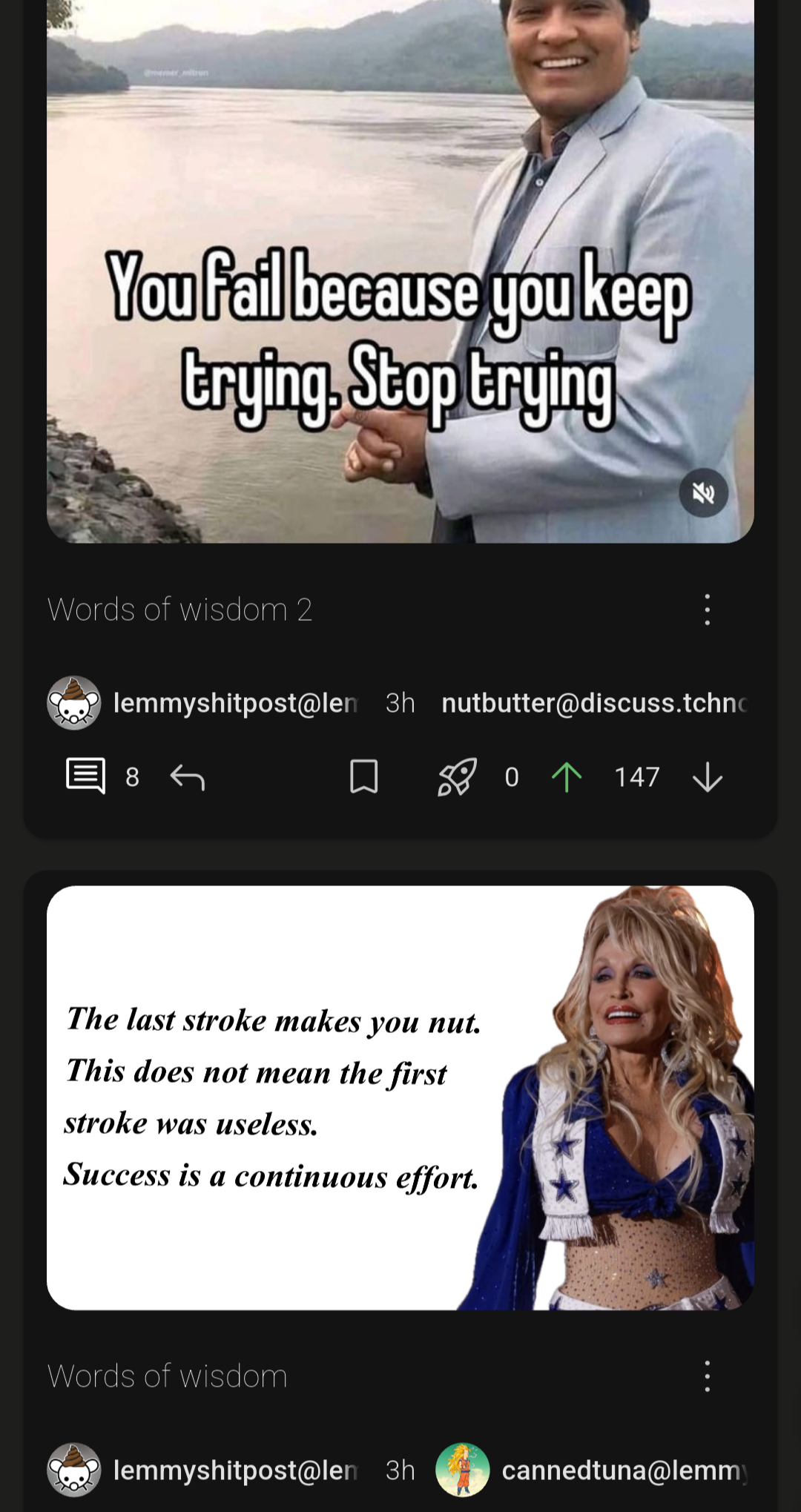The image size is (801, 1512).
Task: Bookmark the Words of wisdom 2 post
Action: pyautogui.click(x=363, y=776)
